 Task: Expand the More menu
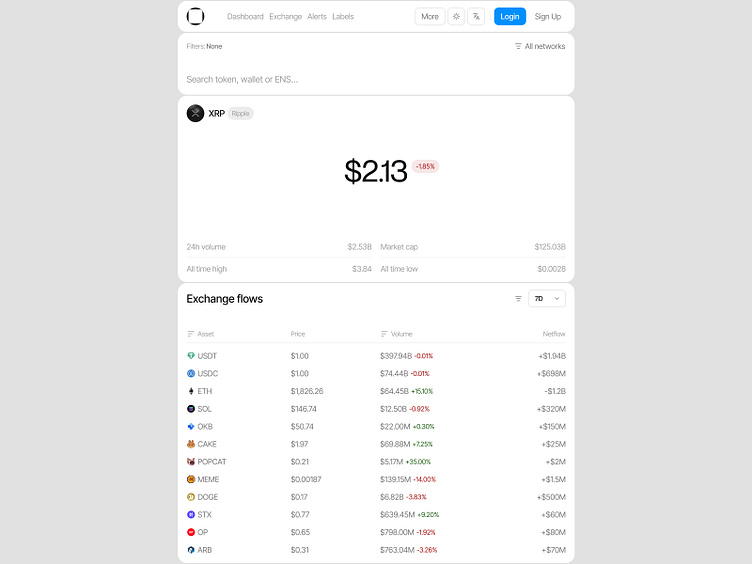[430, 17]
